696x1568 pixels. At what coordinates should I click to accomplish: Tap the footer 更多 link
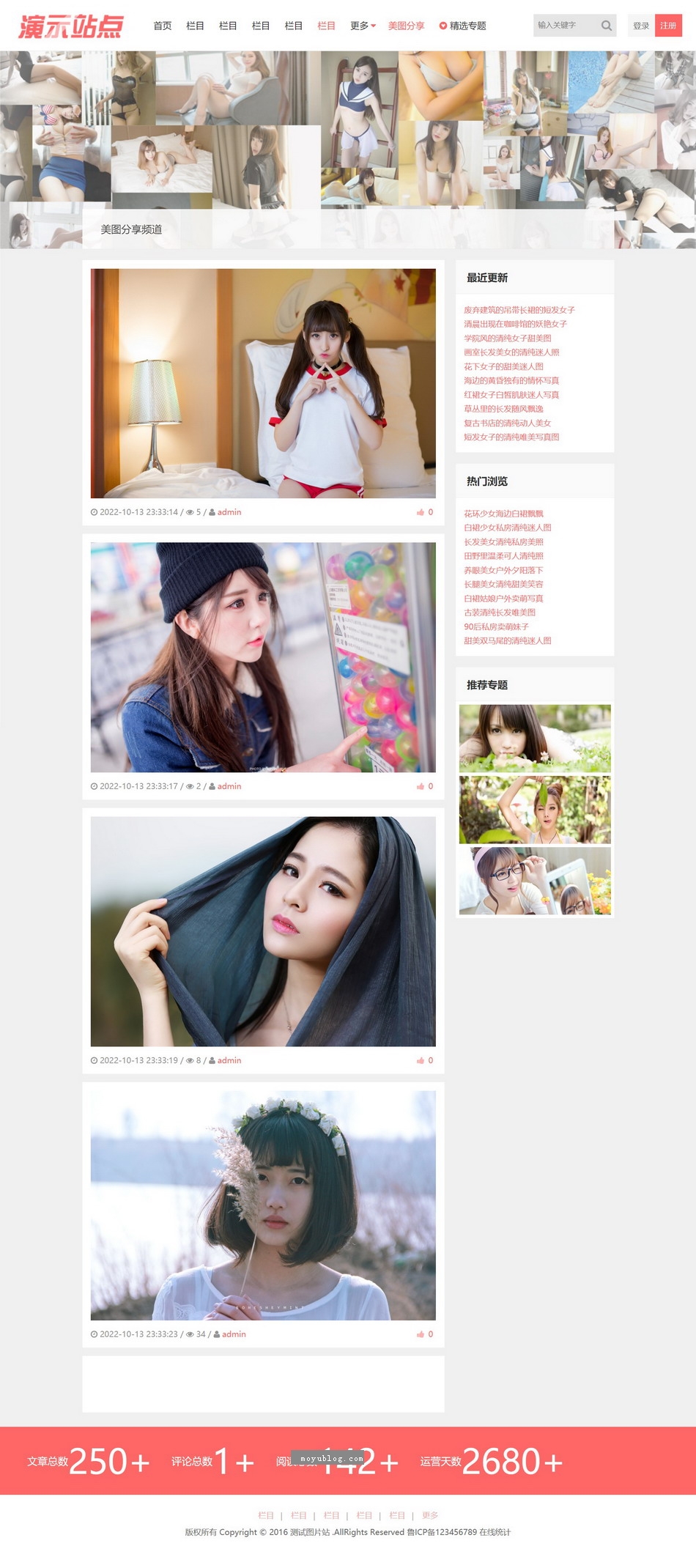point(430,1515)
